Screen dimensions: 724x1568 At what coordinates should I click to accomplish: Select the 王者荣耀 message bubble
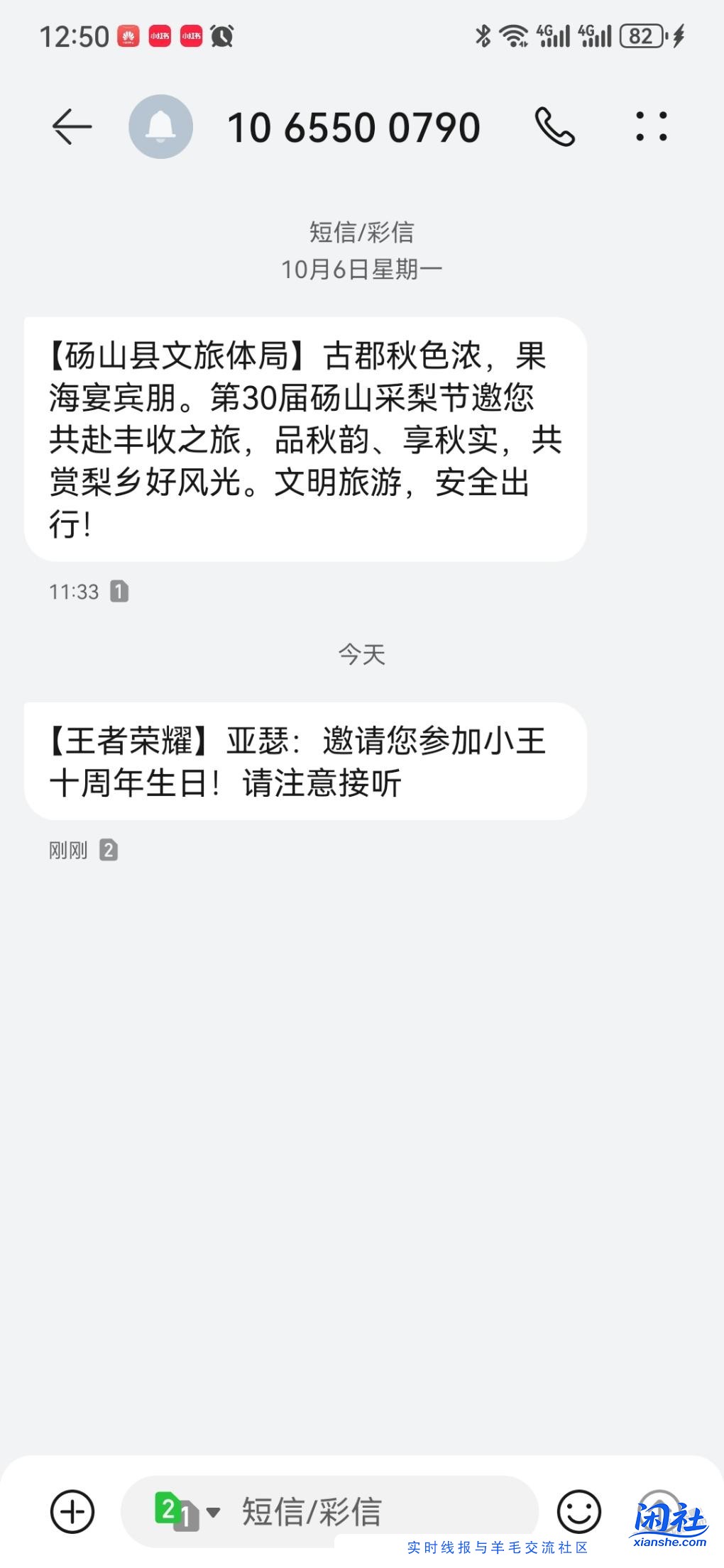click(x=307, y=762)
